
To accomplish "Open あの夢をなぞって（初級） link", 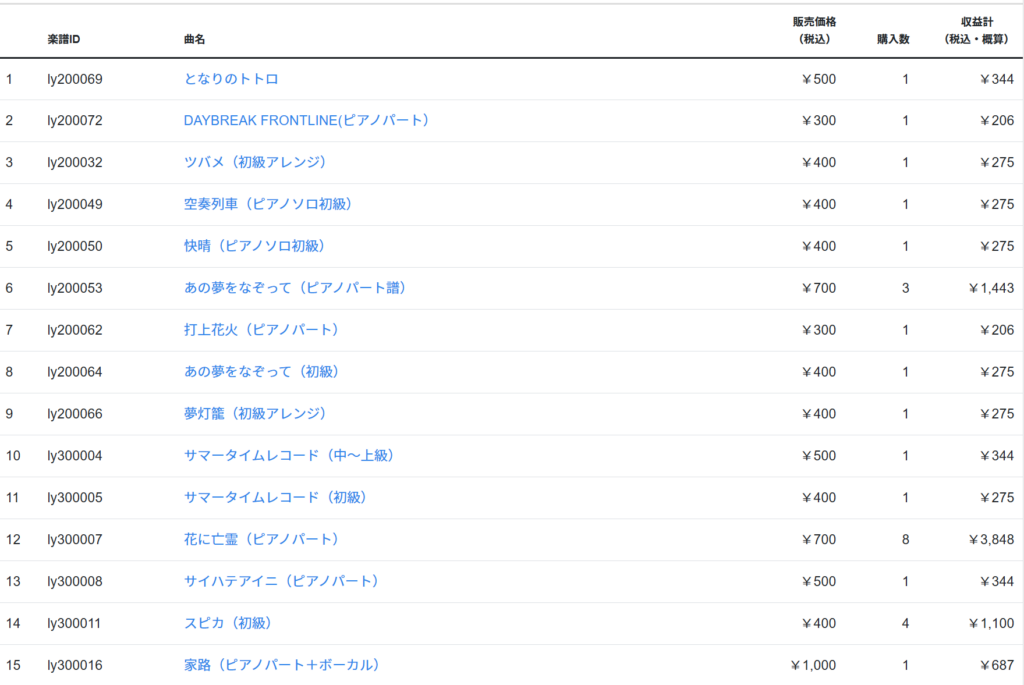I will pos(262,373).
